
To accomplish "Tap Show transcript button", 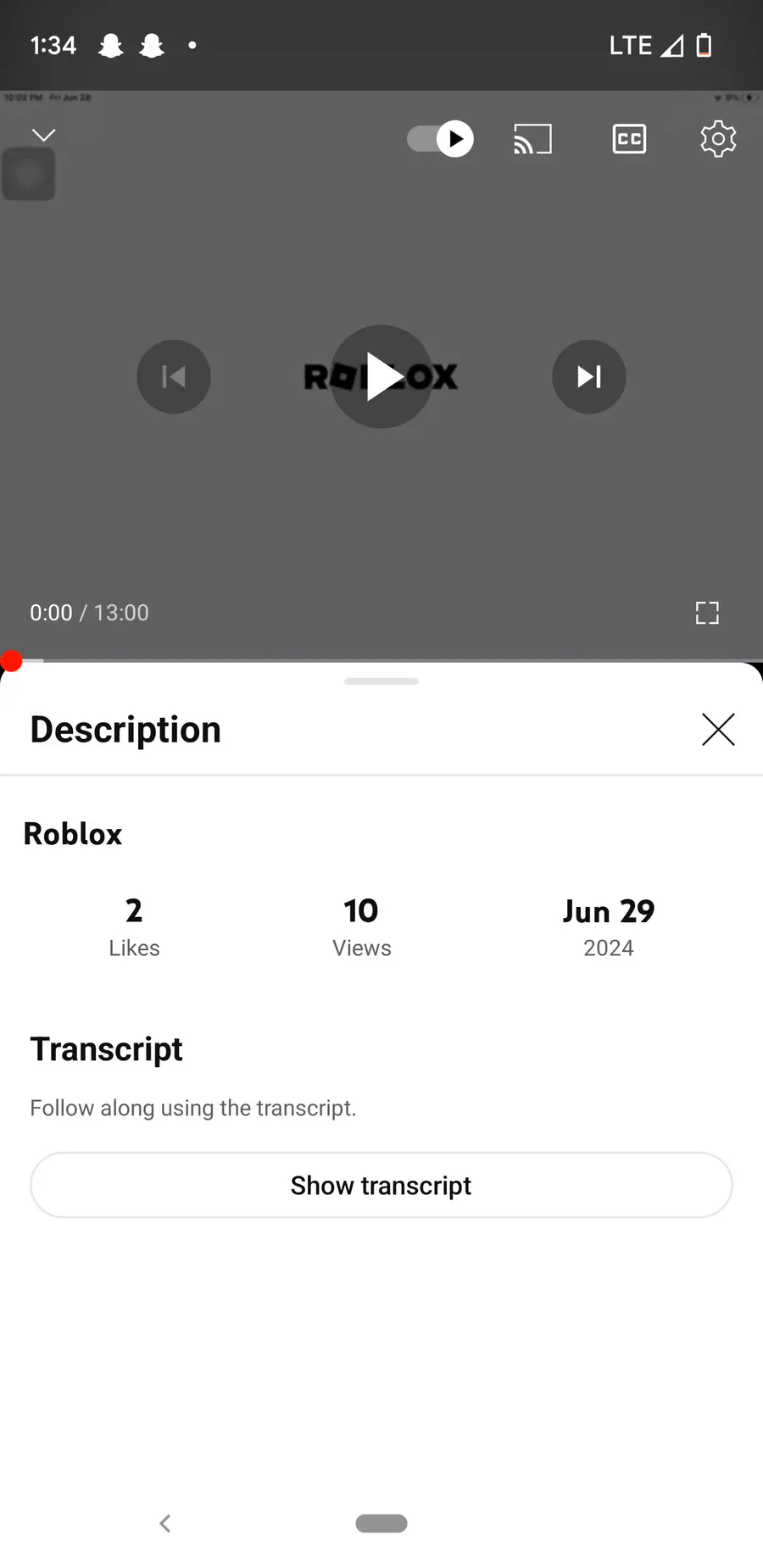I will [381, 1185].
